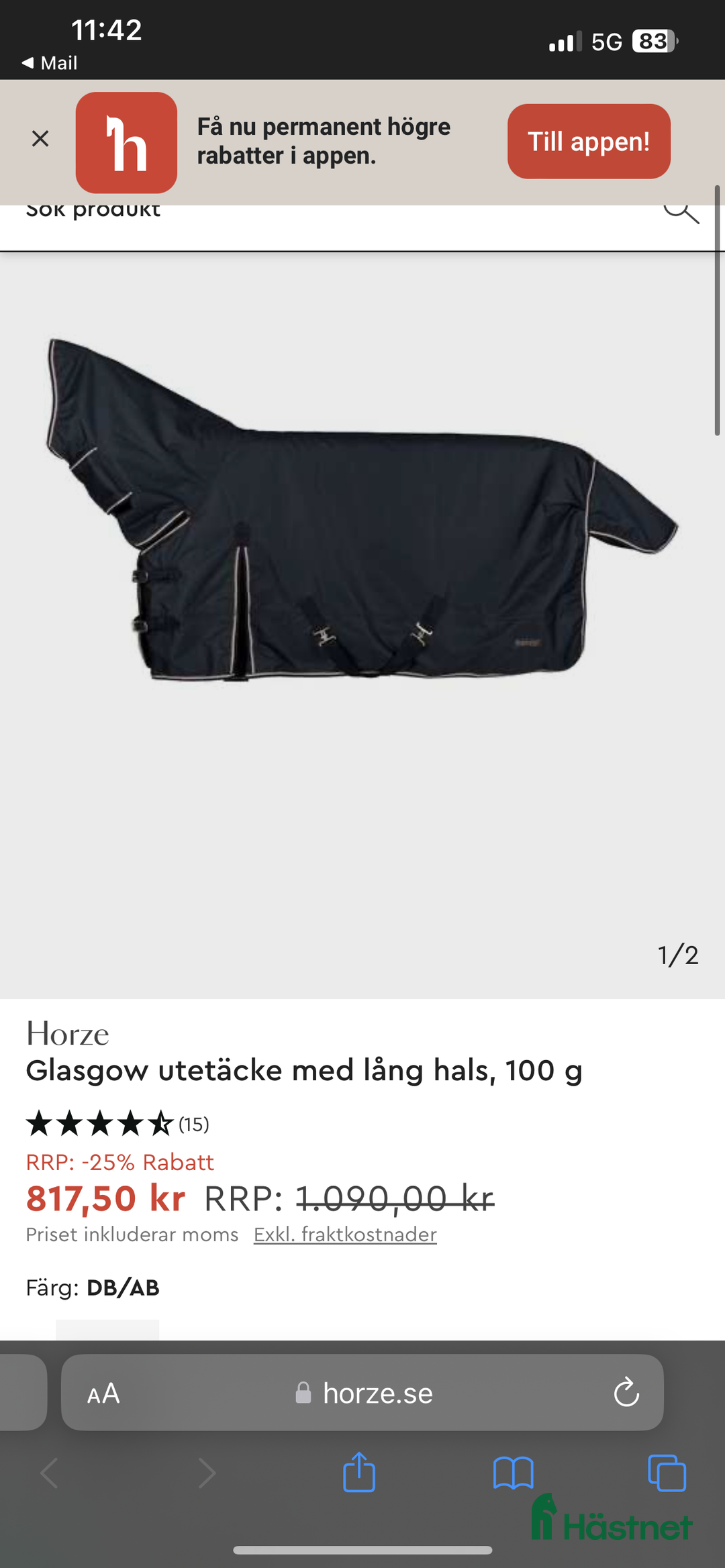The image size is (725, 1568).
Task: Open Safari bookmarks
Action: tap(513, 1473)
